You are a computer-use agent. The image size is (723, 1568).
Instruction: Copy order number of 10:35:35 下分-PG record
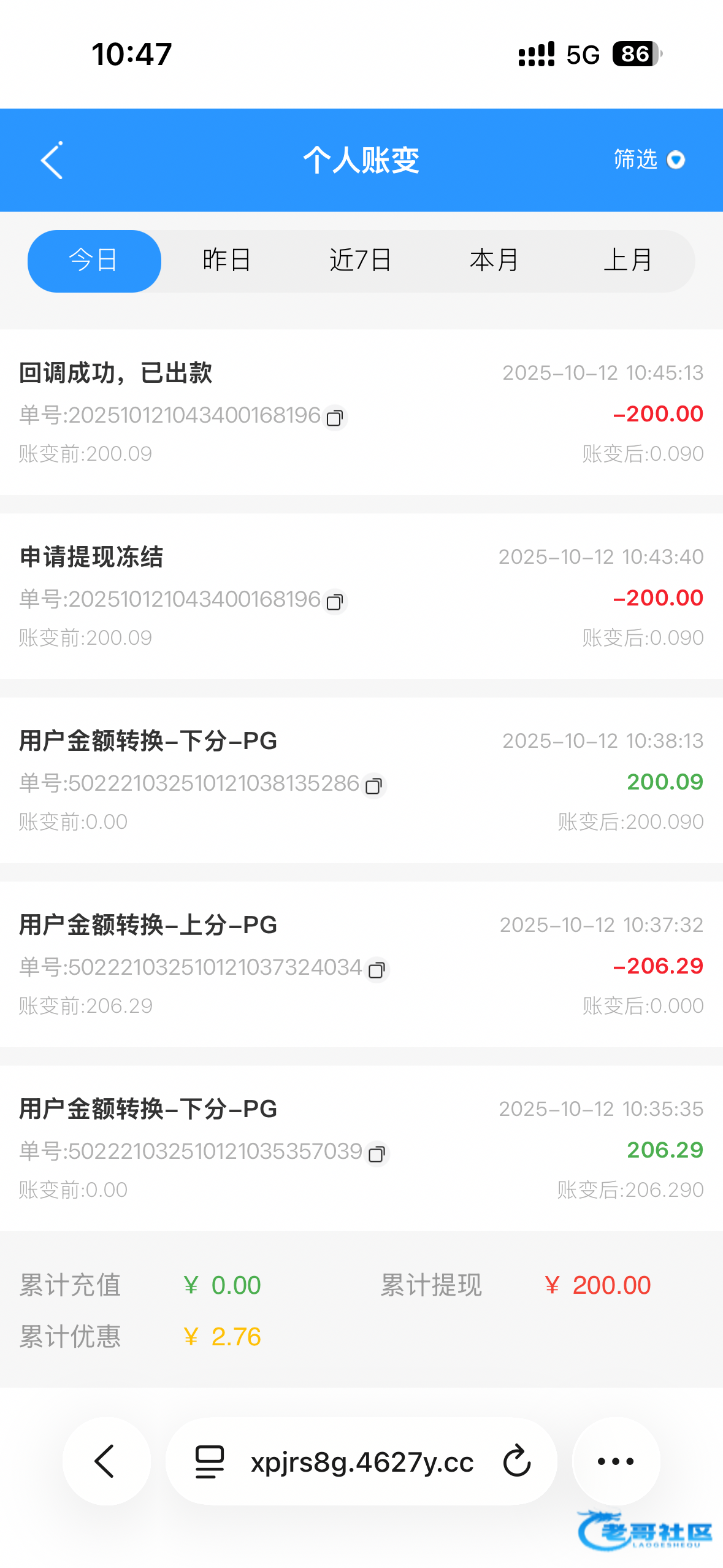377,1154
